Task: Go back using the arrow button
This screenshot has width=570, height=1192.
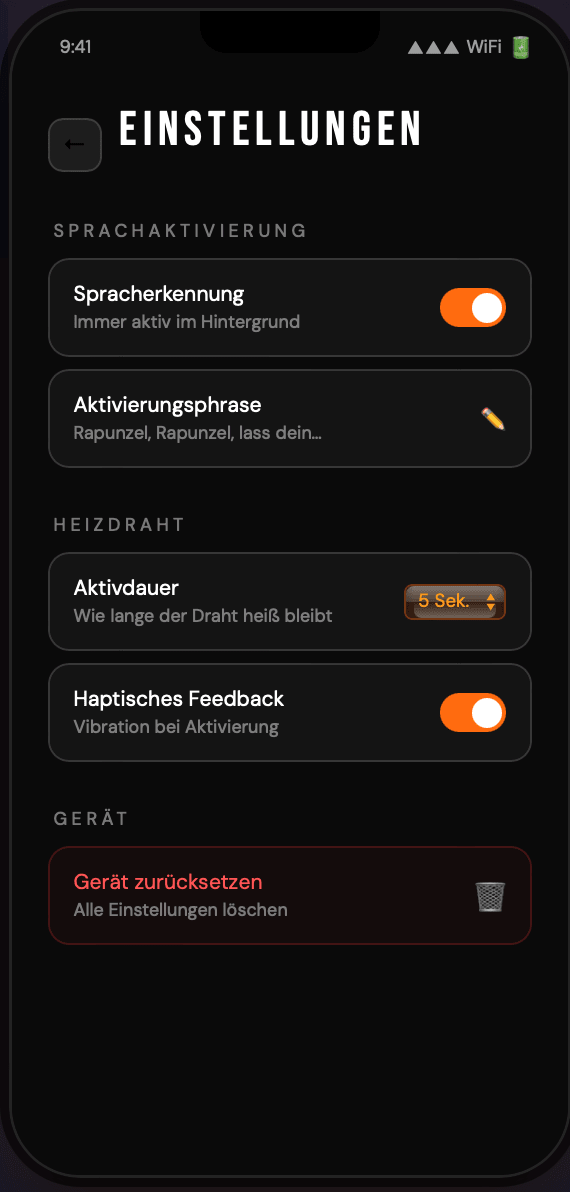Action: pyautogui.click(x=74, y=144)
